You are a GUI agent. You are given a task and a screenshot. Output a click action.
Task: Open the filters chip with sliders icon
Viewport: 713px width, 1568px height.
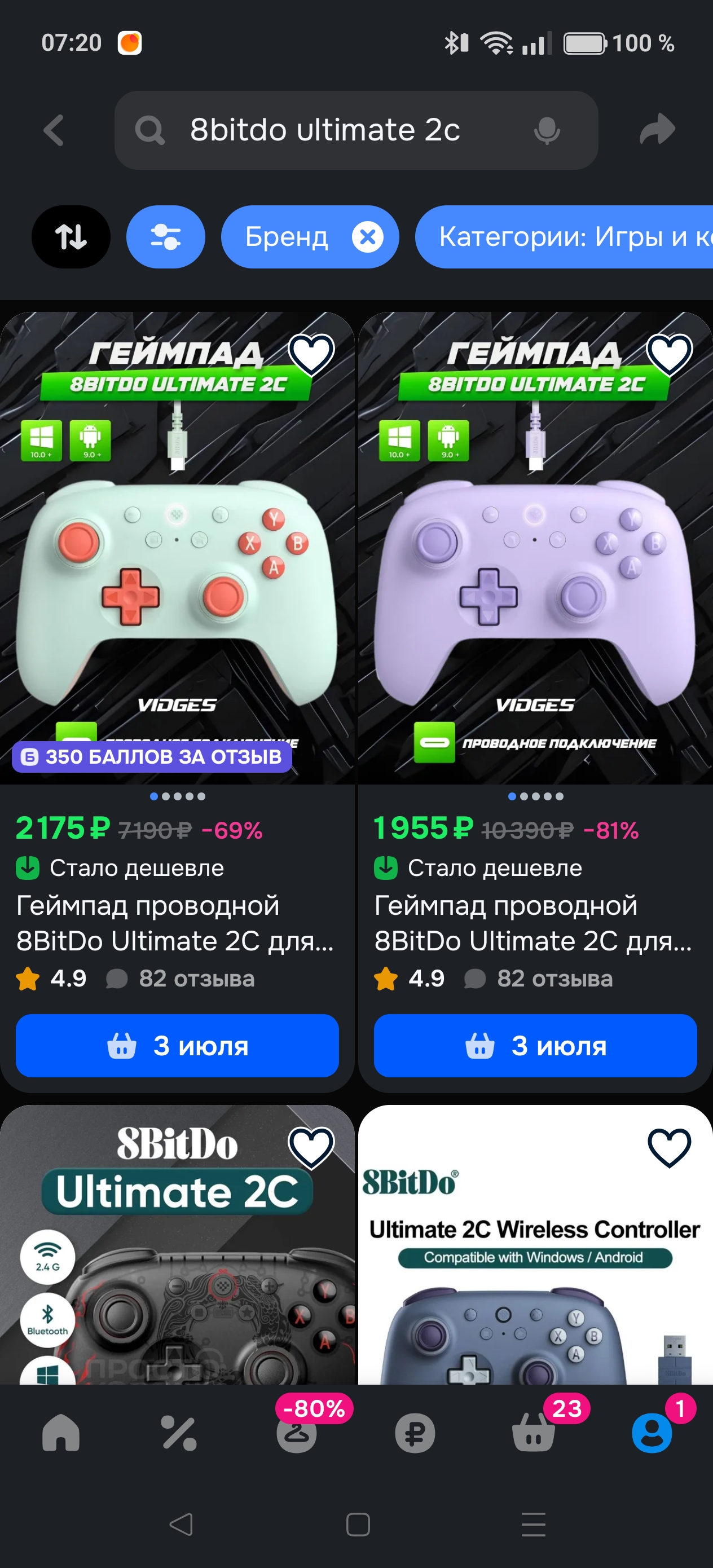tap(165, 237)
